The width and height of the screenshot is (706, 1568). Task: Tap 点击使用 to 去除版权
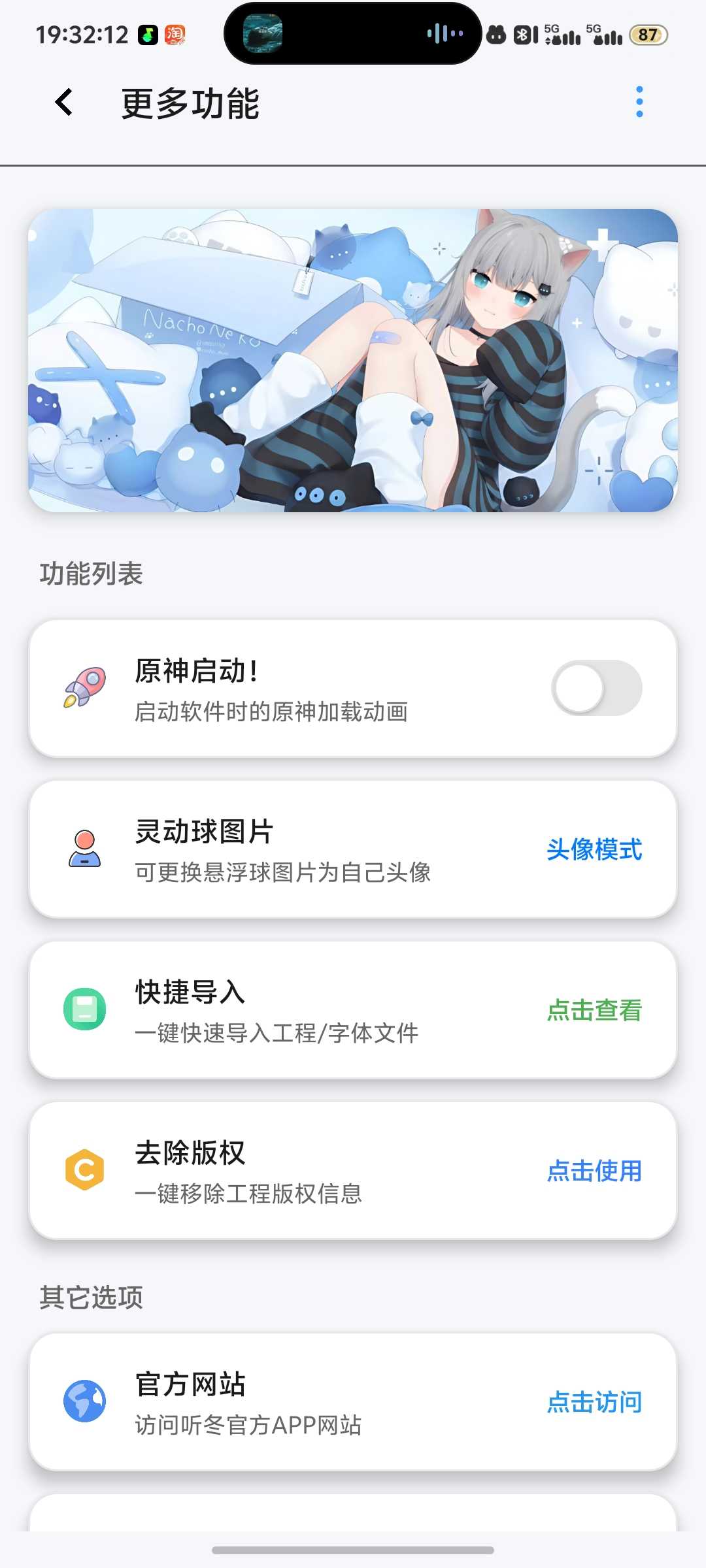coord(594,1171)
